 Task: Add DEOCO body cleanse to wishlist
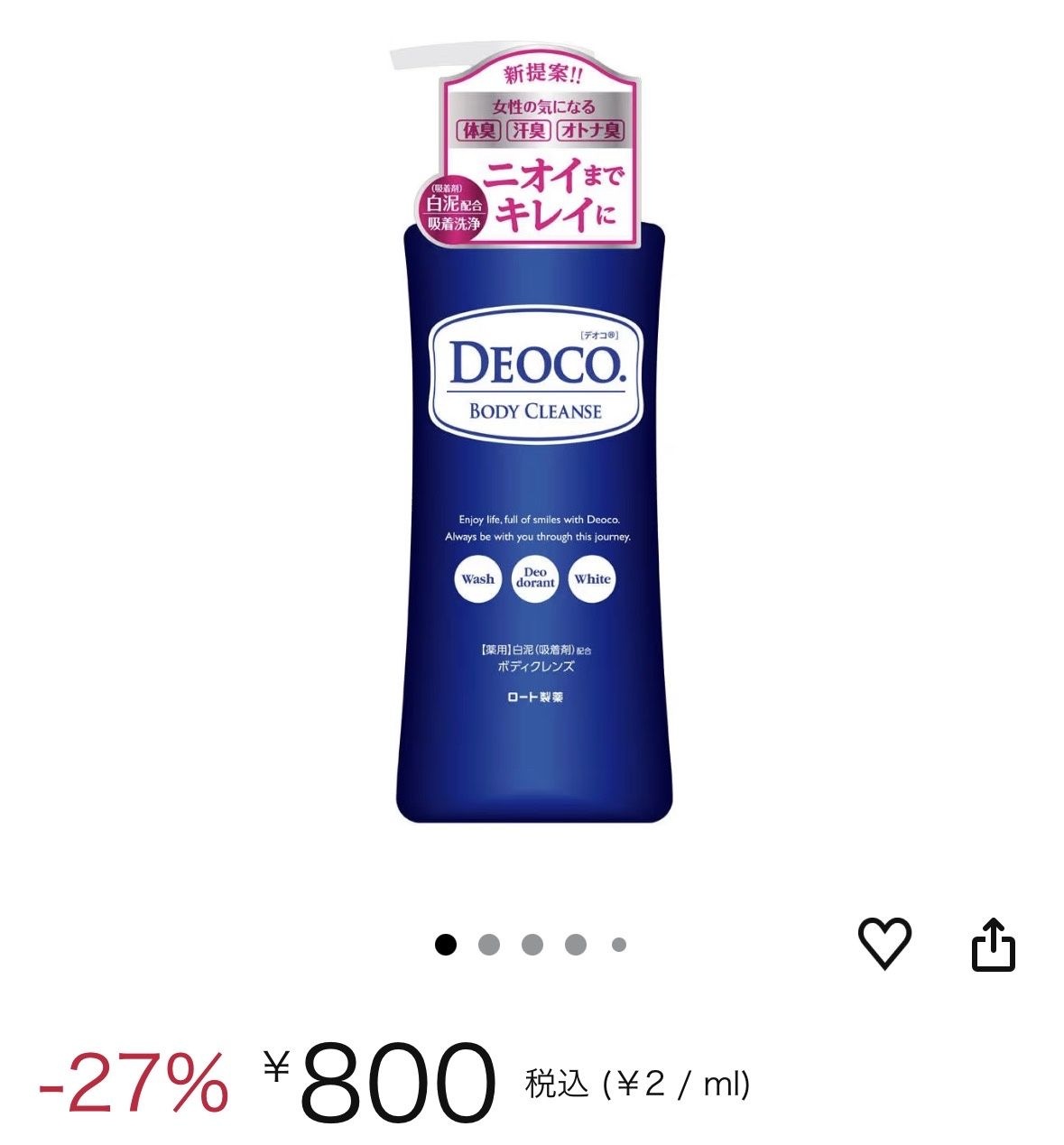pos(884,944)
